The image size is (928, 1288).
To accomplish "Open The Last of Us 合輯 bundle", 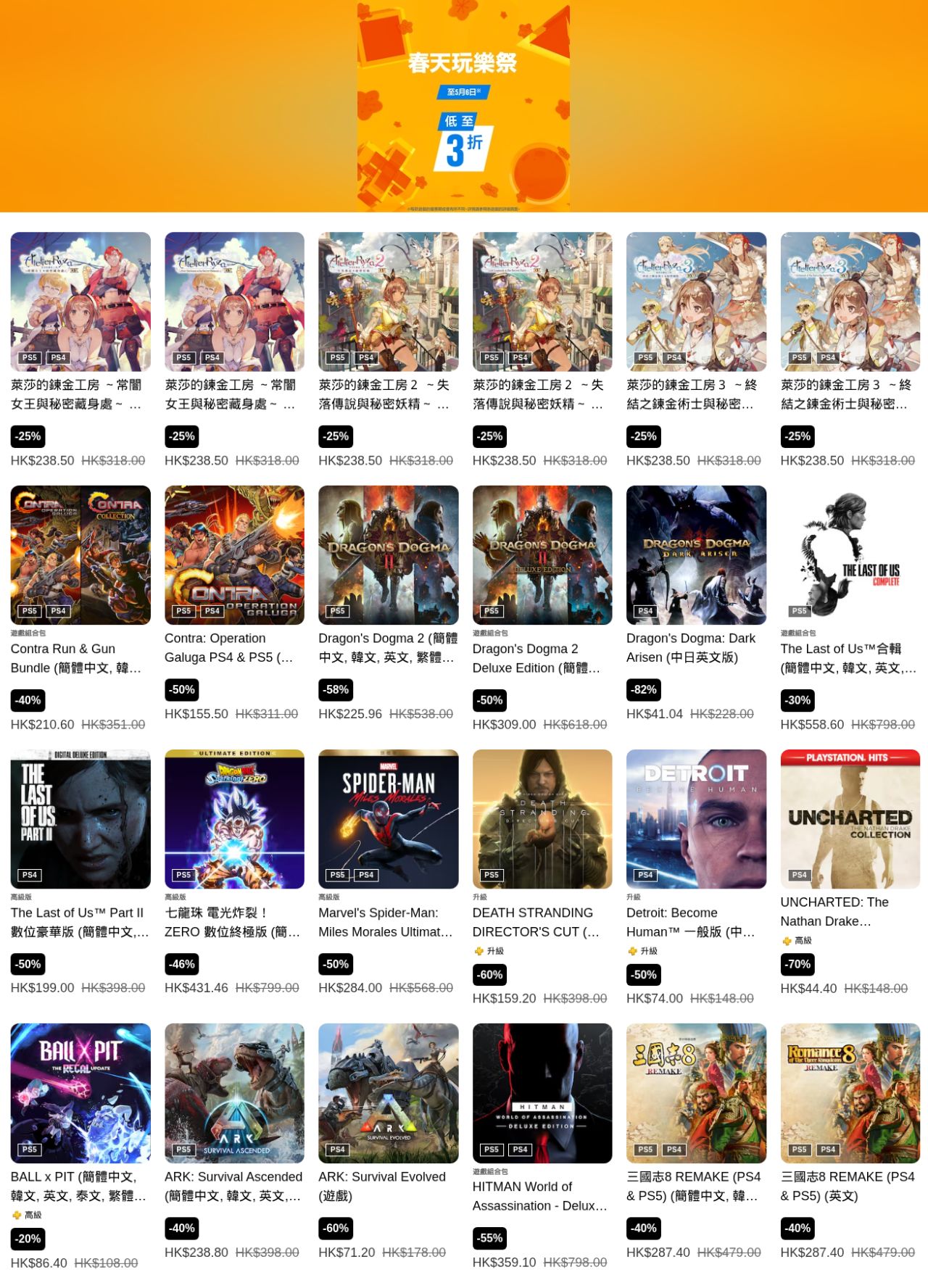I will pyautogui.click(x=850, y=556).
